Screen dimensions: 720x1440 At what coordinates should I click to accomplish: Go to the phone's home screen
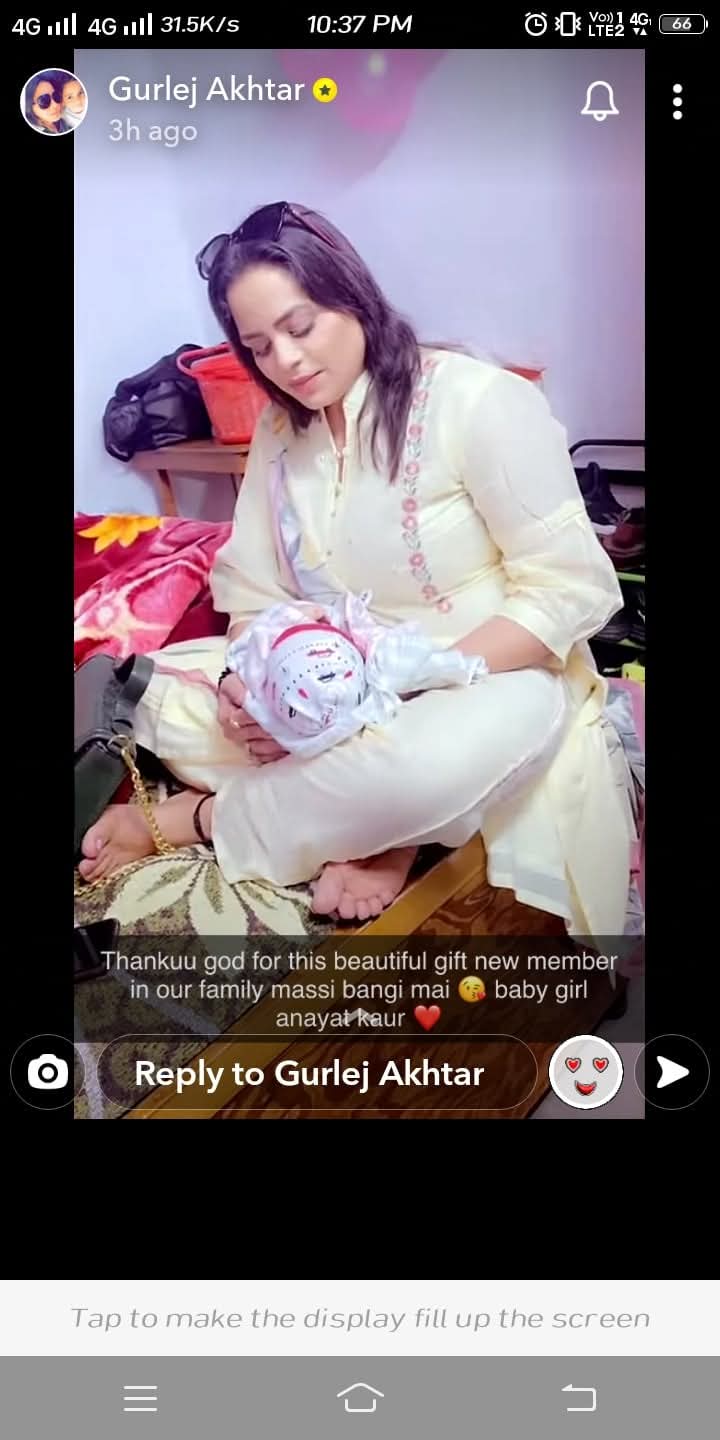[x=360, y=1398]
